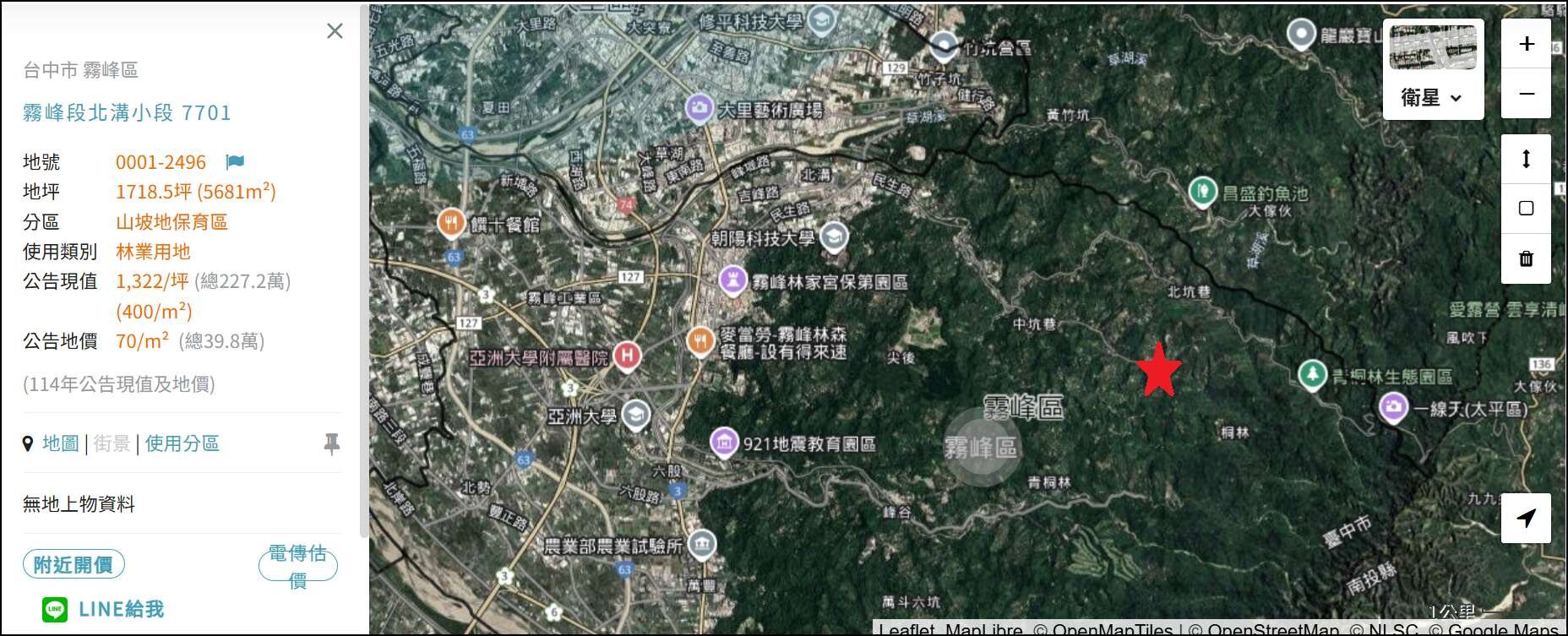
Task: Select the rectangle area drawing tool
Action: pyautogui.click(x=1526, y=209)
